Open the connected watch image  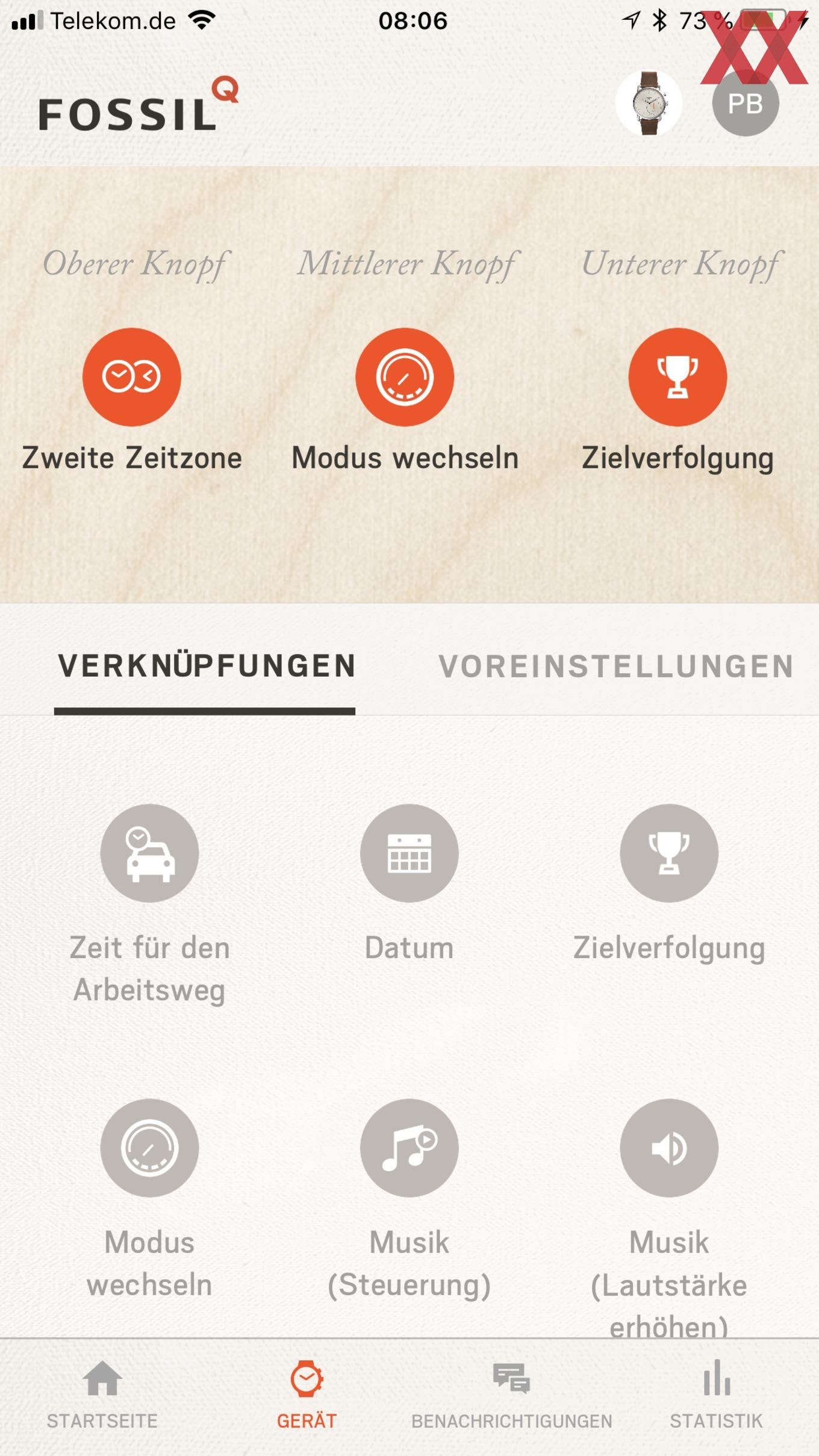(649, 103)
